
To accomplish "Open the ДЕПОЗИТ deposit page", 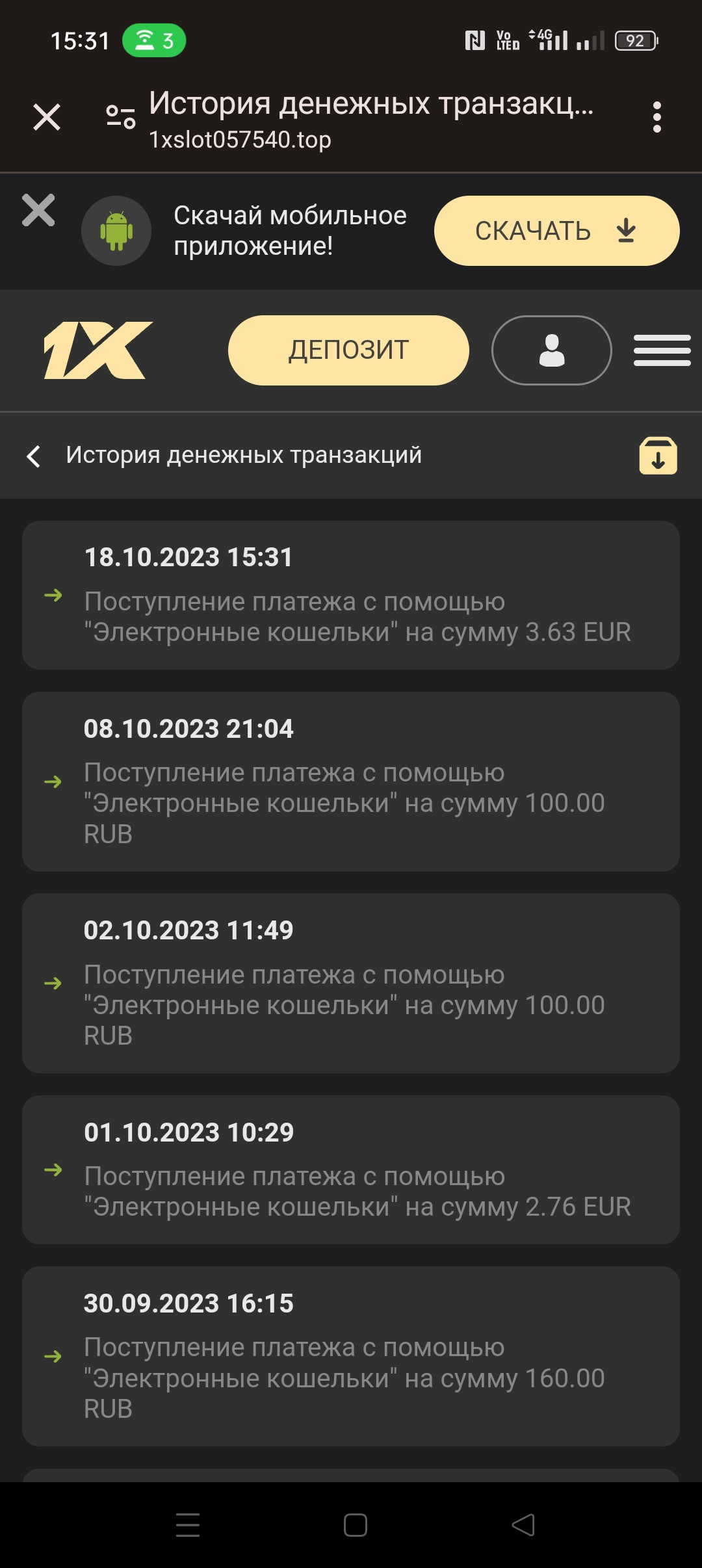I will pyautogui.click(x=348, y=350).
